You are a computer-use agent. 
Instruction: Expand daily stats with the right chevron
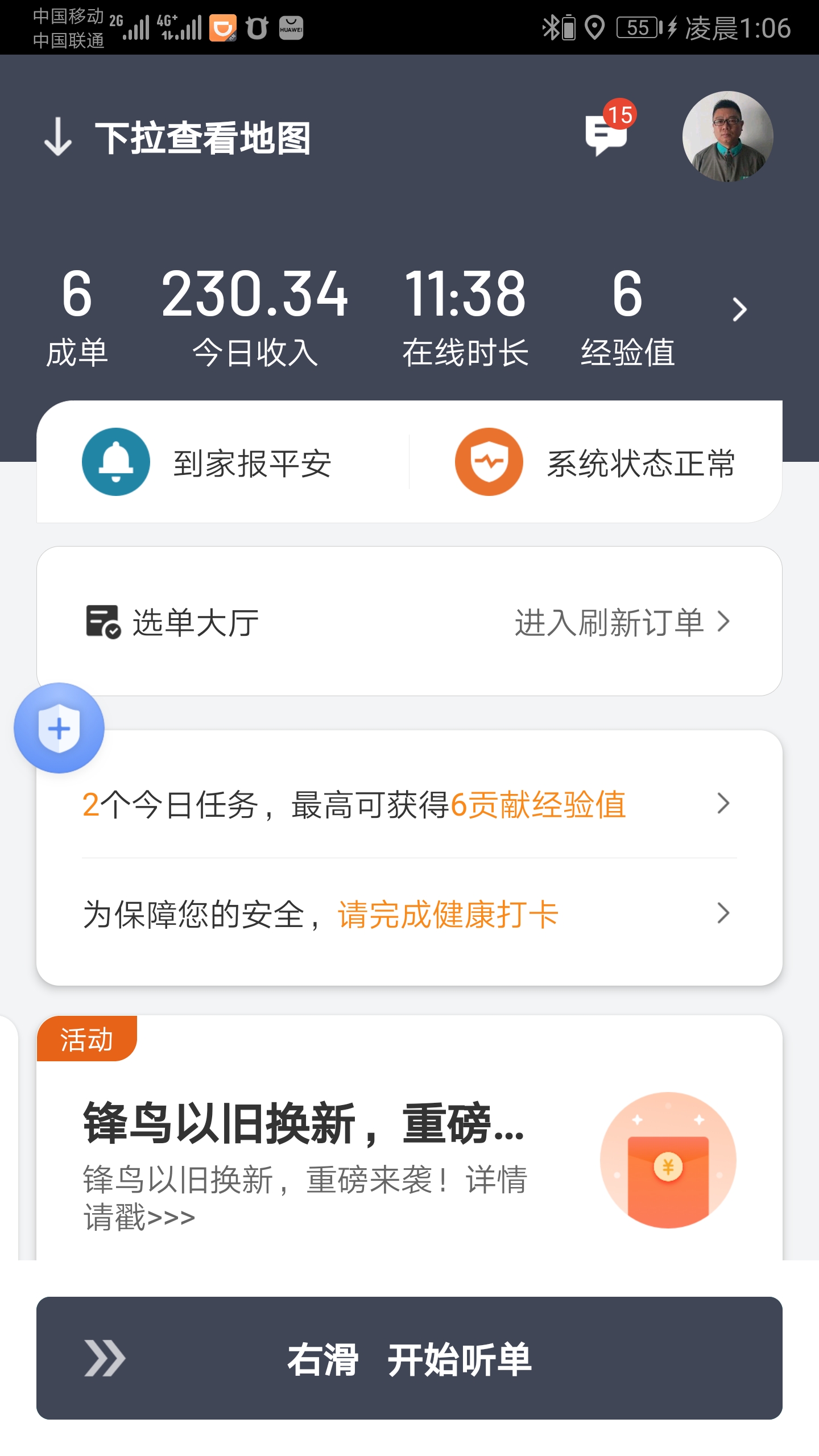(739, 309)
